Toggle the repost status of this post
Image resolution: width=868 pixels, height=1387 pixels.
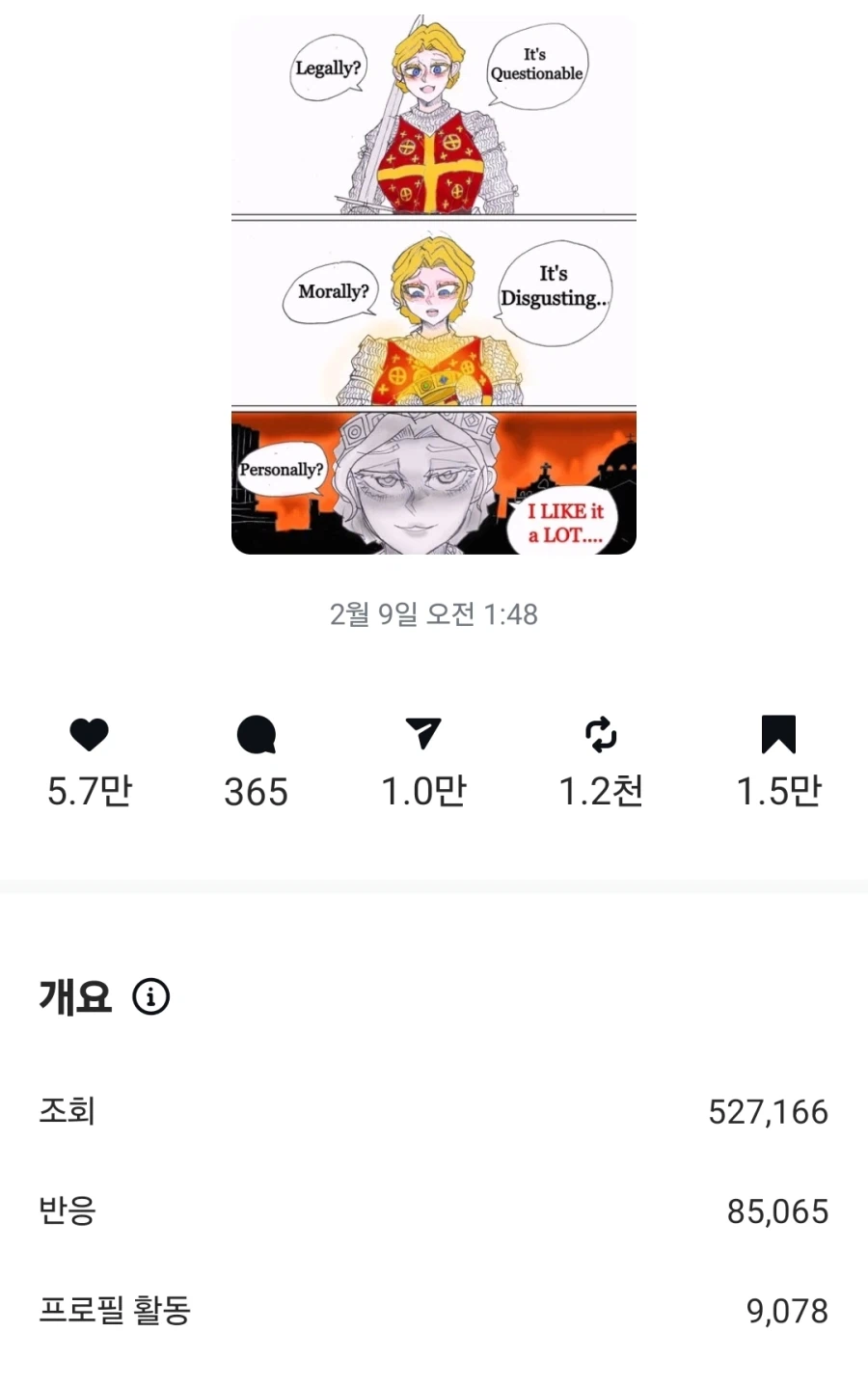click(x=602, y=735)
